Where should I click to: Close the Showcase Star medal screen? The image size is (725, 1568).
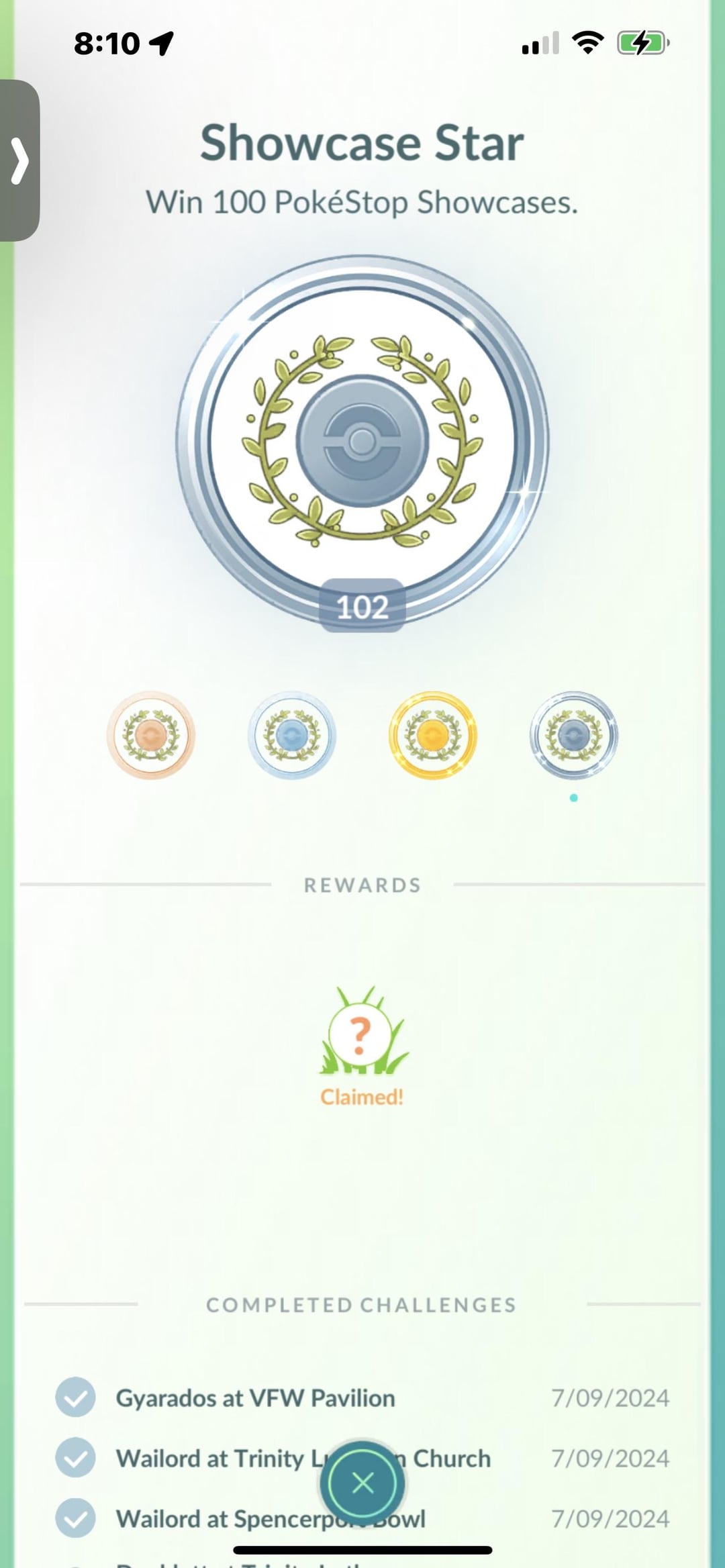(x=362, y=1483)
